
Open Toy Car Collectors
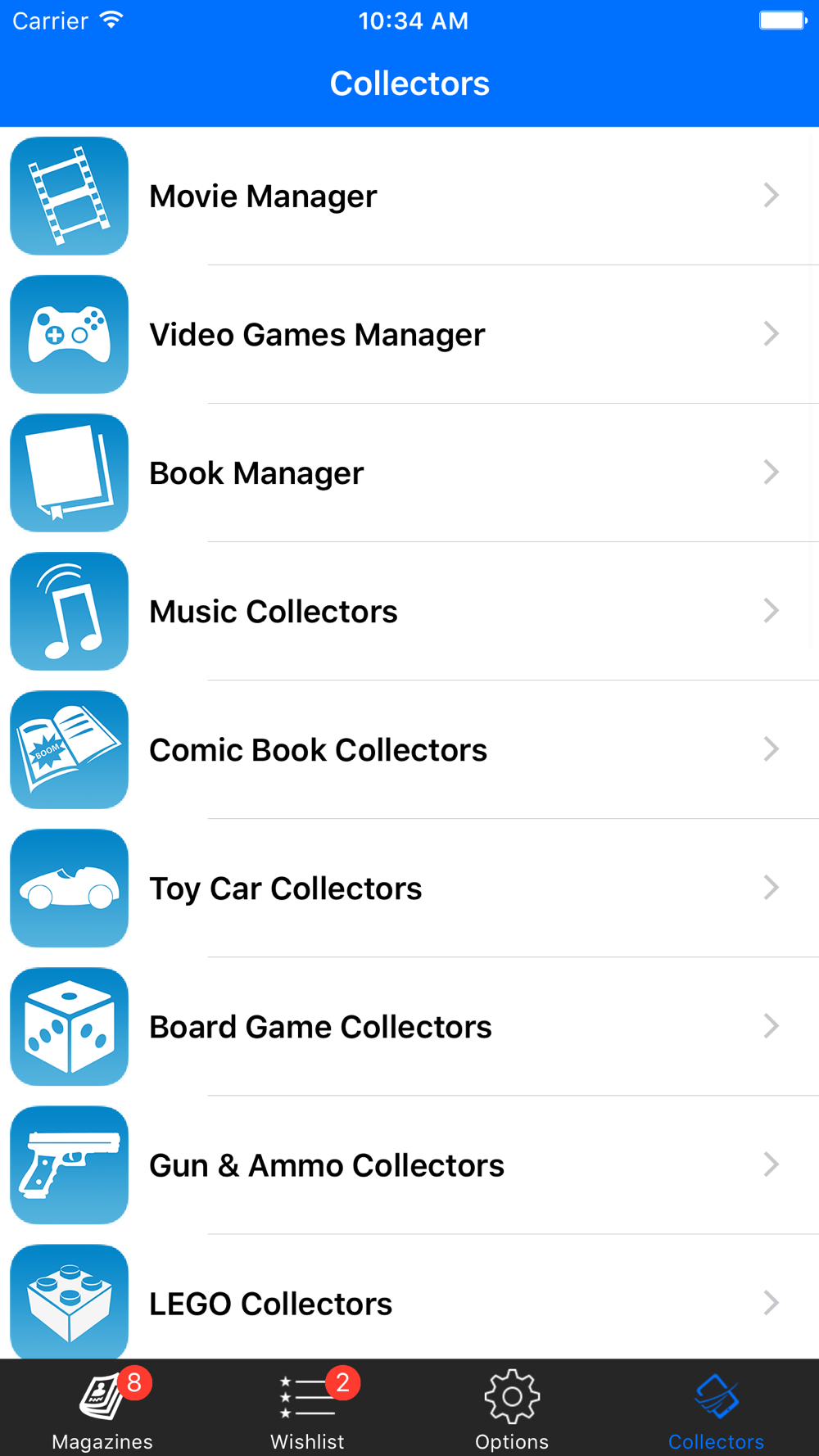409,888
